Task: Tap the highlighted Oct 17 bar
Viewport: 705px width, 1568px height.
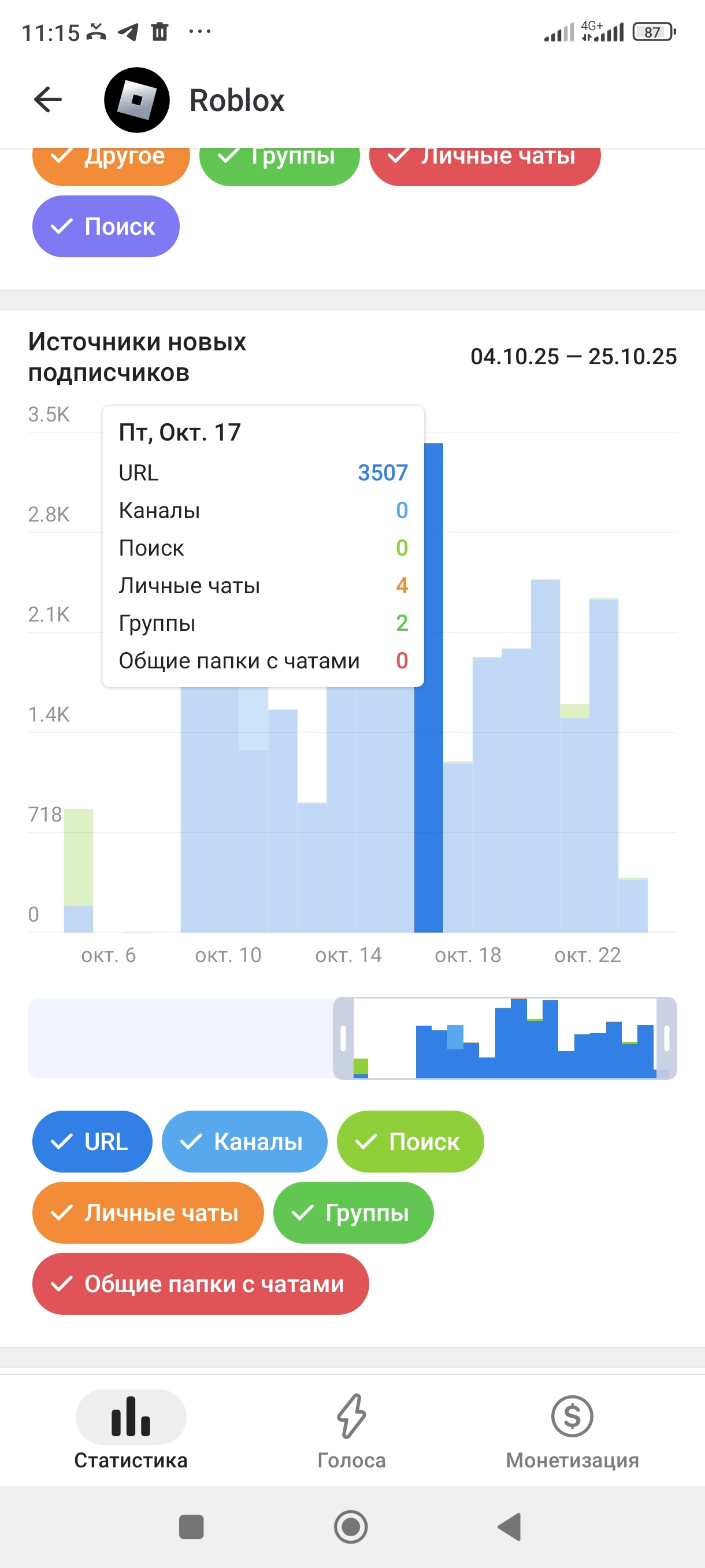Action: 429,792
